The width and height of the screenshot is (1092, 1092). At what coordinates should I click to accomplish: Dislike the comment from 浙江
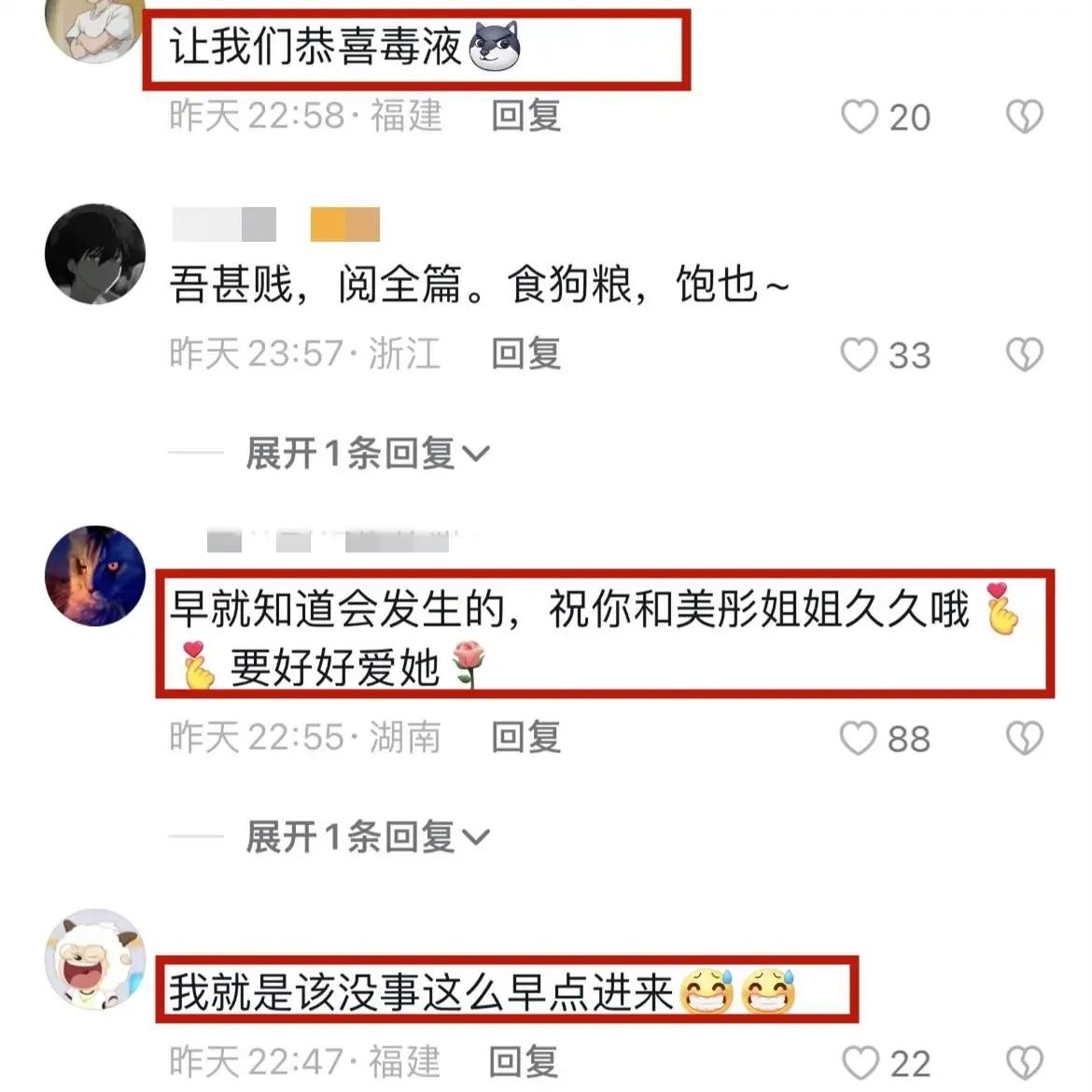(1024, 356)
